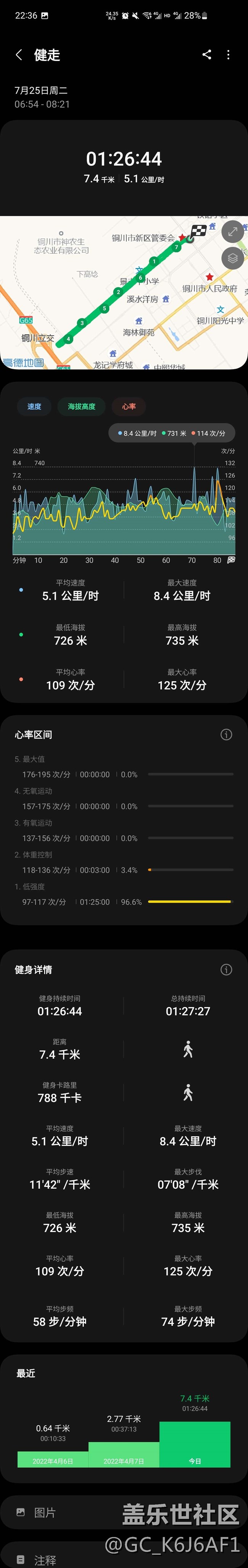View info about 健身详情
The height and width of the screenshot is (1568, 248).
pos(226,970)
